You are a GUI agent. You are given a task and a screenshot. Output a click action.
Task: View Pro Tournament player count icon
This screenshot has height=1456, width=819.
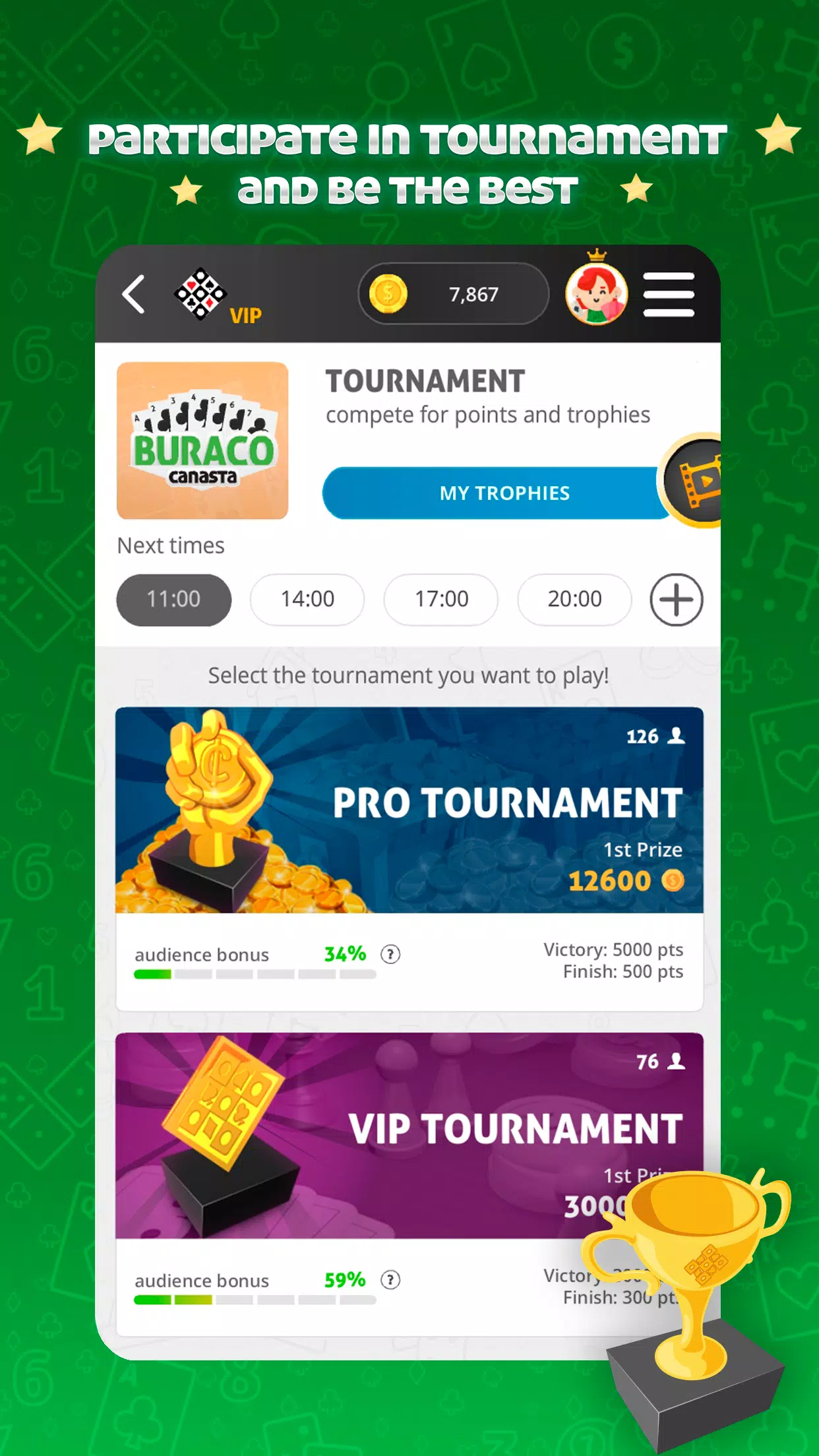[673, 737]
